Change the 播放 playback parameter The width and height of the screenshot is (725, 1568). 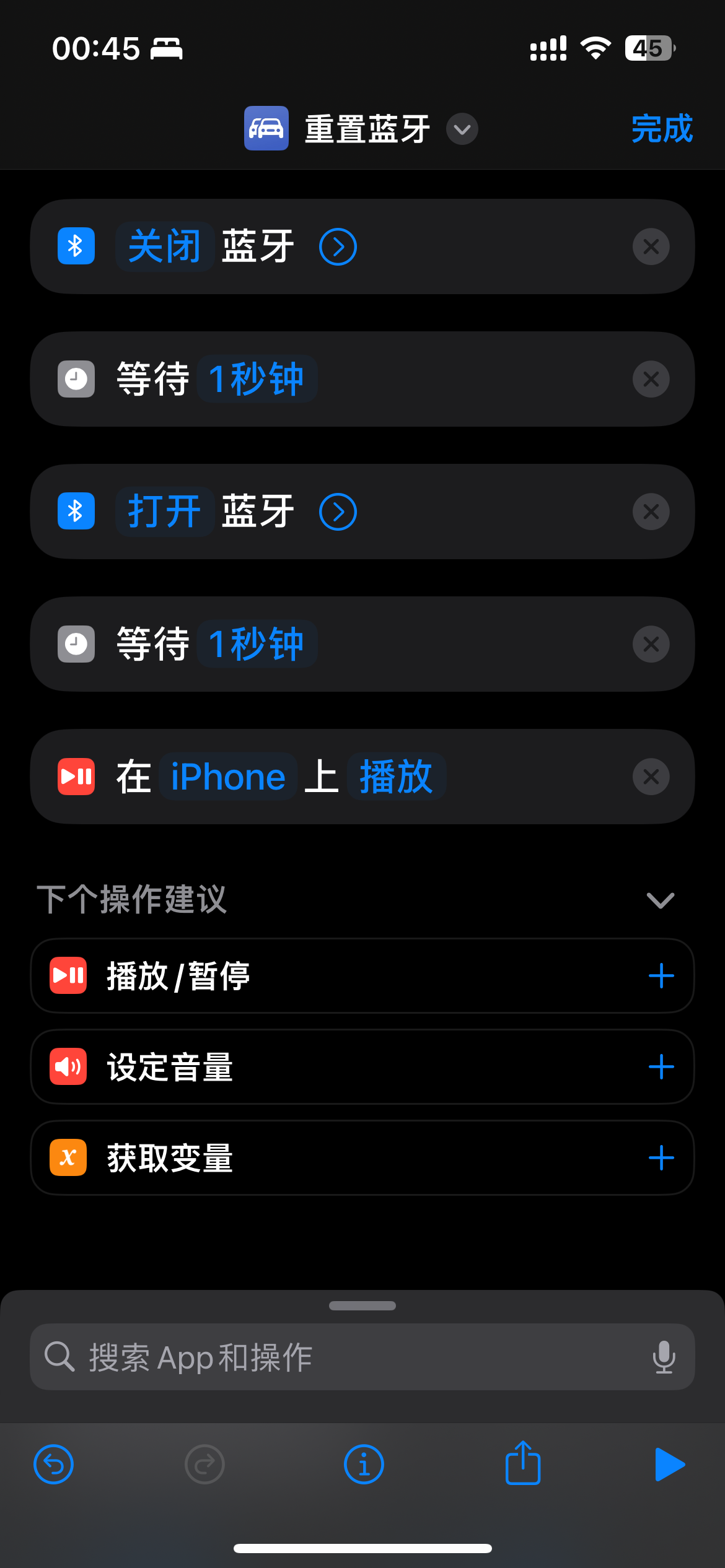click(x=396, y=777)
